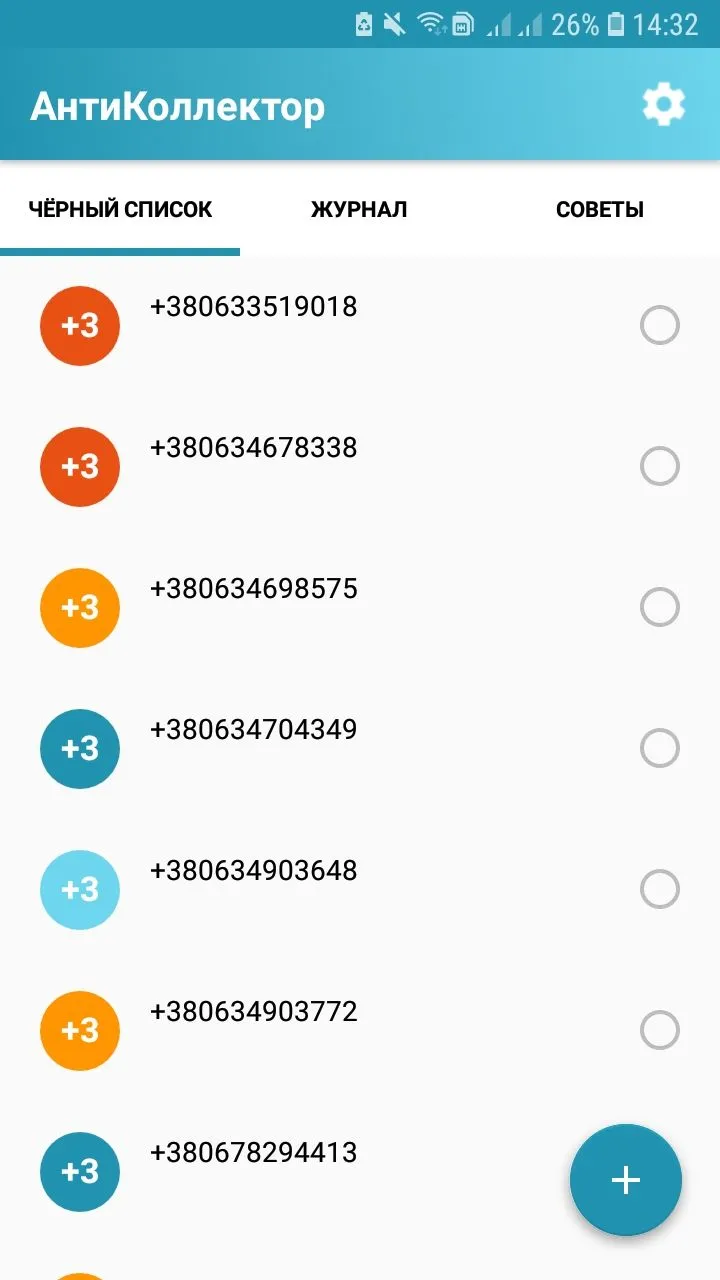Viewport: 720px width, 1280px height.
Task: Choose the radio button for +380634704349
Action: tap(660, 749)
